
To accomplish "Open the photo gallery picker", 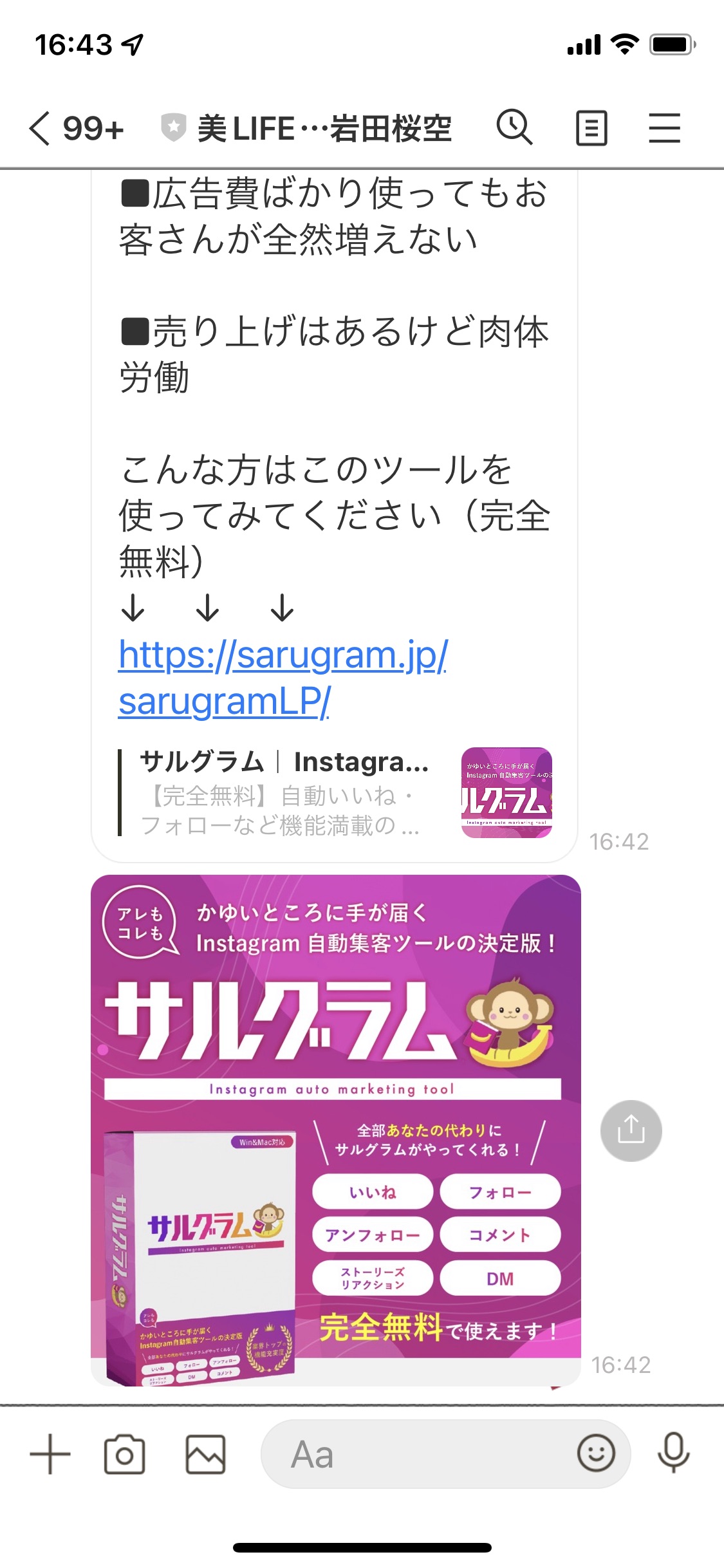I will pyautogui.click(x=205, y=1453).
